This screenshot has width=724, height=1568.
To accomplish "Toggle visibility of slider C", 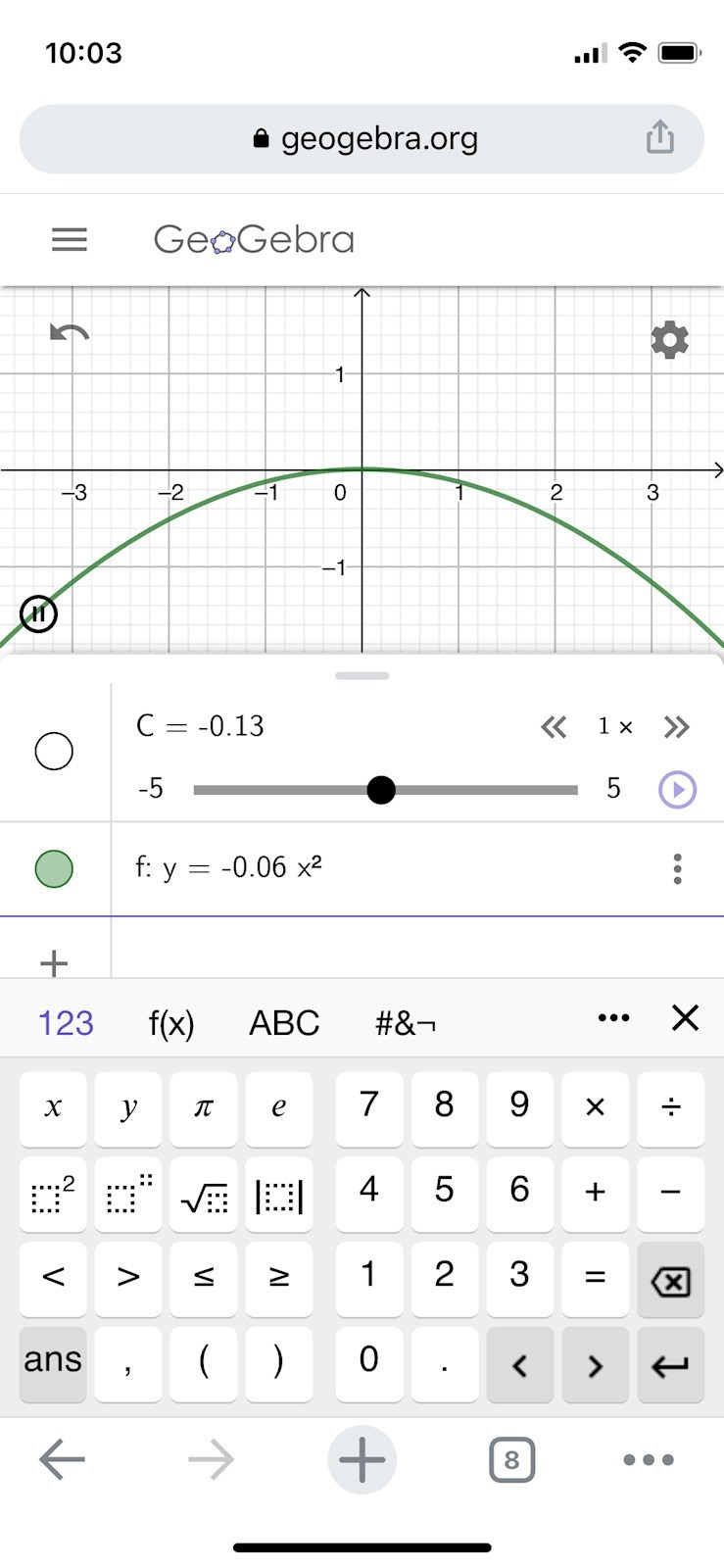I will pyautogui.click(x=54, y=752).
